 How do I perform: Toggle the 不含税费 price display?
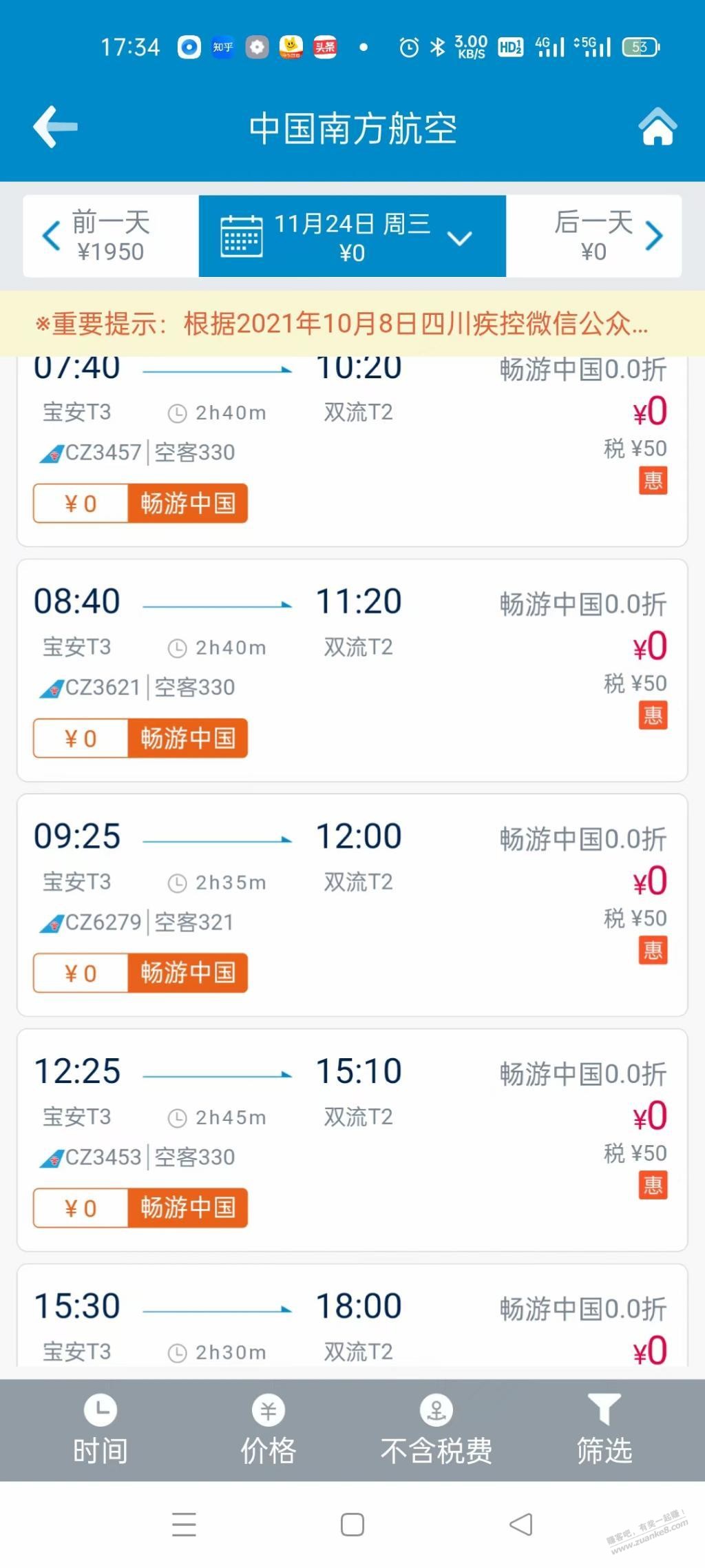(x=436, y=1430)
